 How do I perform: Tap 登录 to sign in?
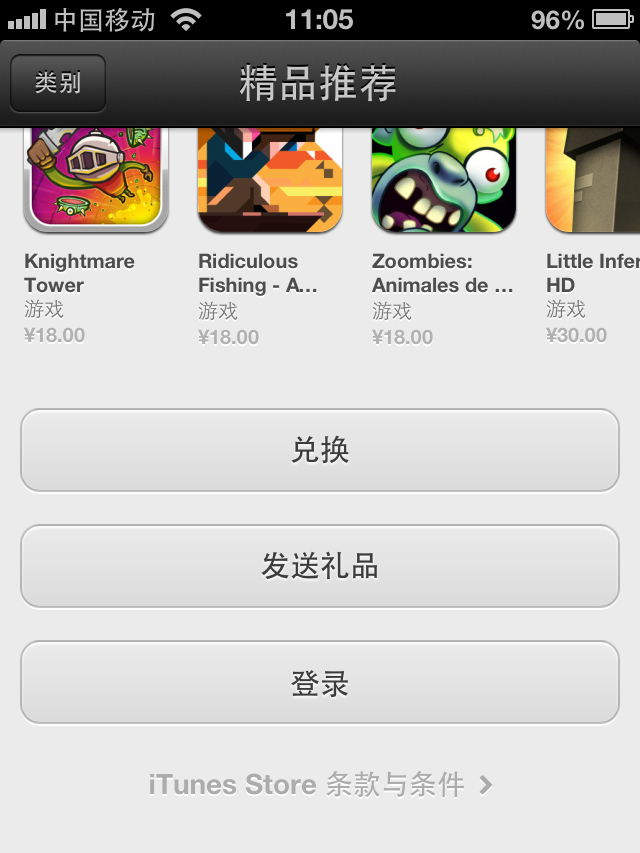(320, 683)
